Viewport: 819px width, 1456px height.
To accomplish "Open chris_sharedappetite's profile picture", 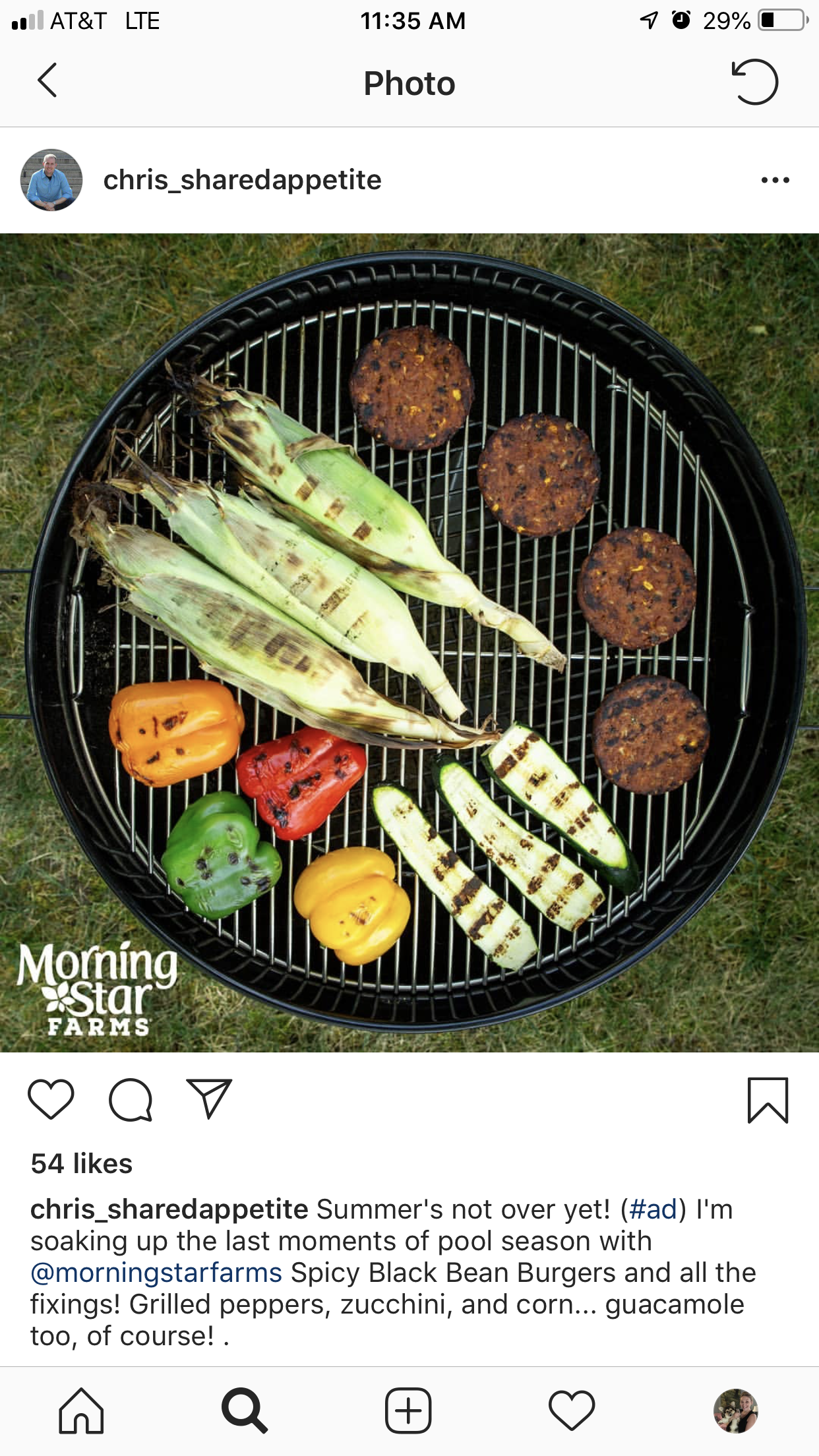I will (x=51, y=180).
